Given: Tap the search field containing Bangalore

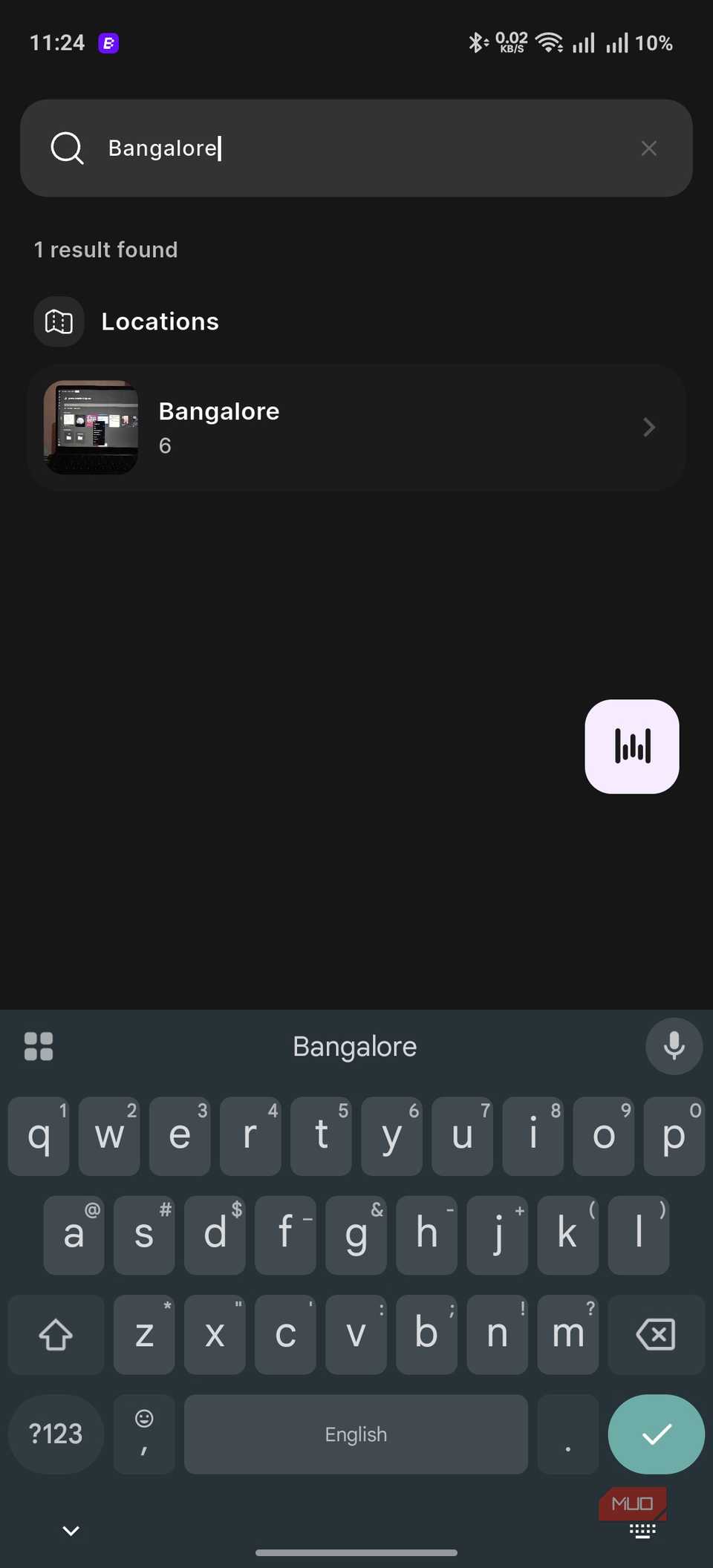Looking at the screenshot, I should pyautogui.click(x=356, y=148).
